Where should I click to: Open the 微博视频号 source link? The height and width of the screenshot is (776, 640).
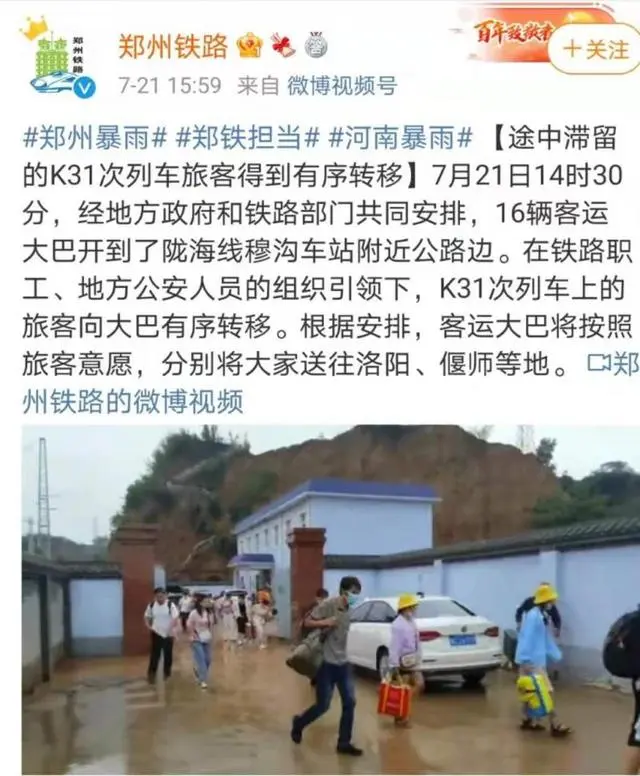[x=341, y=85]
